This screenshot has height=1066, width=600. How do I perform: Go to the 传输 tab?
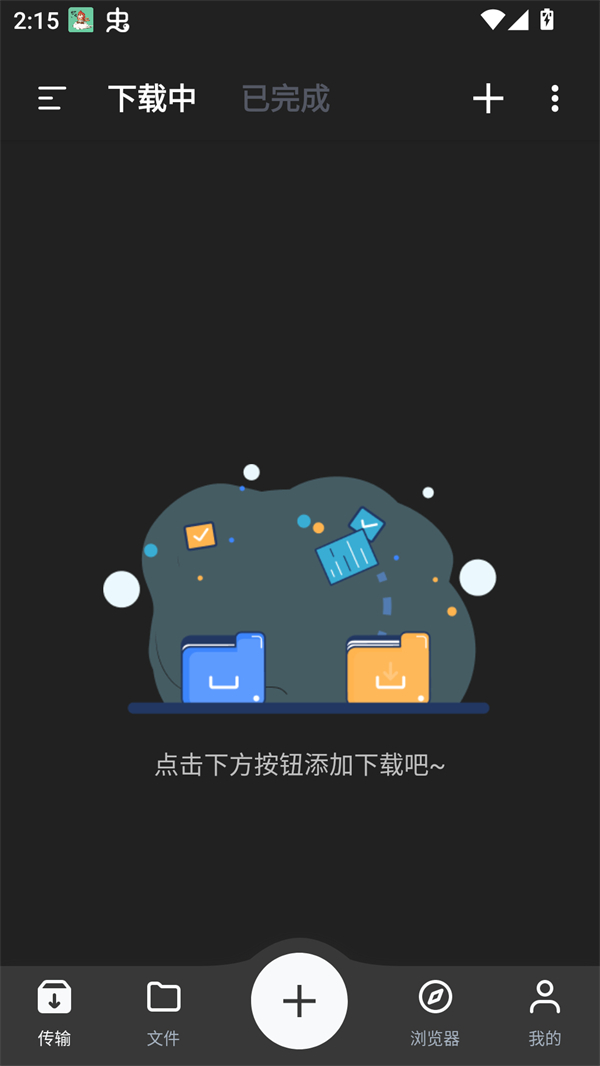pos(55,1012)
